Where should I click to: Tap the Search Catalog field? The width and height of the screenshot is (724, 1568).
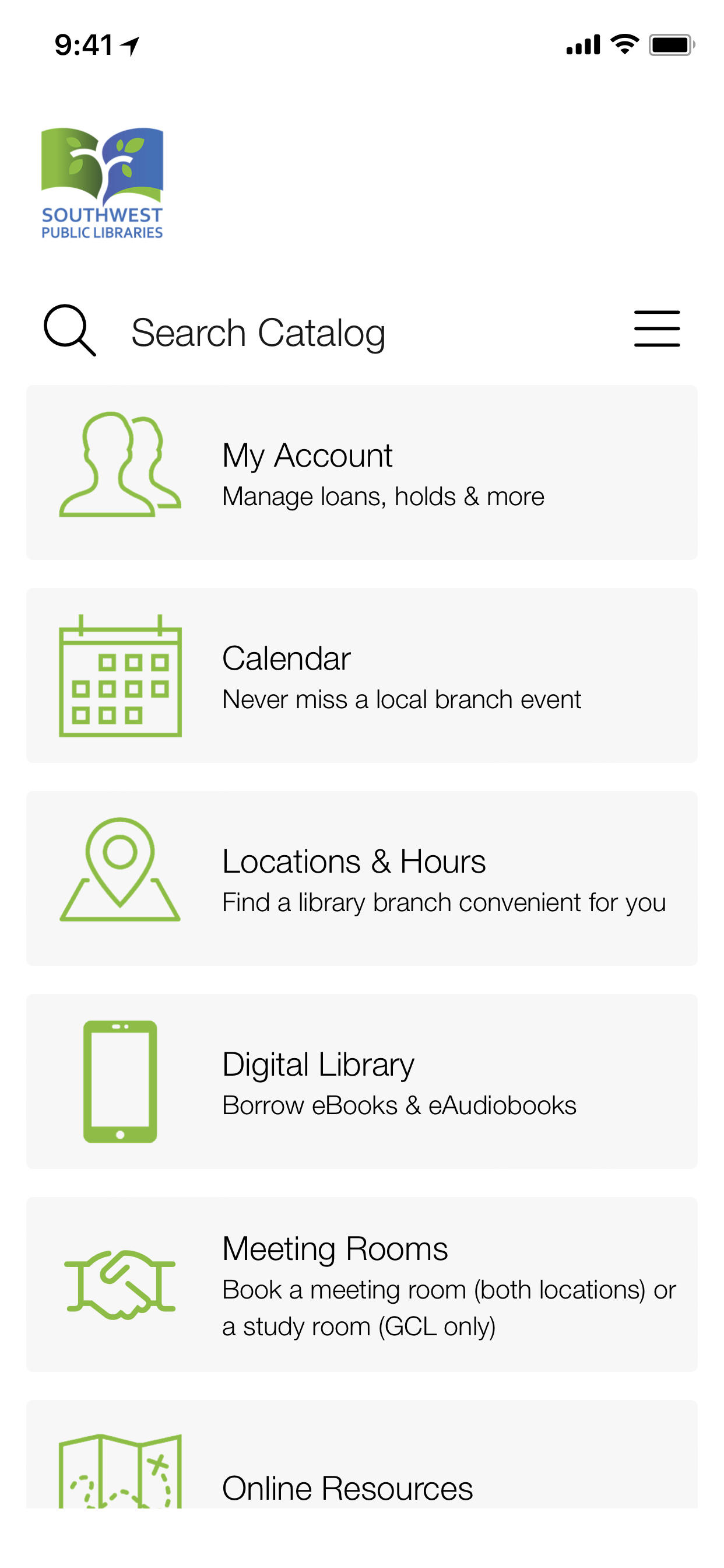(258, 333)
